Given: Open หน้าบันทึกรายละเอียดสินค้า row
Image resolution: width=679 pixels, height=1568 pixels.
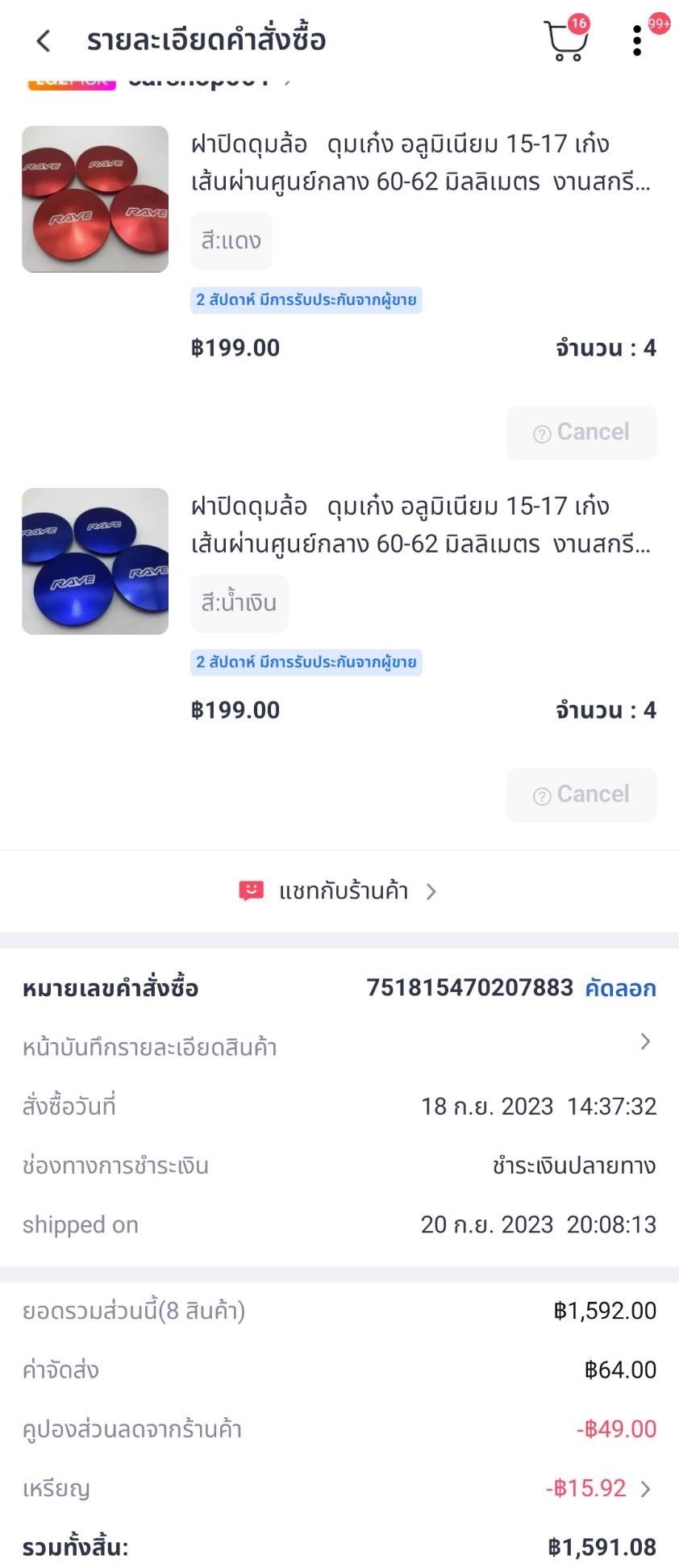Looking at the screenshot, I should coord(339,1046).
